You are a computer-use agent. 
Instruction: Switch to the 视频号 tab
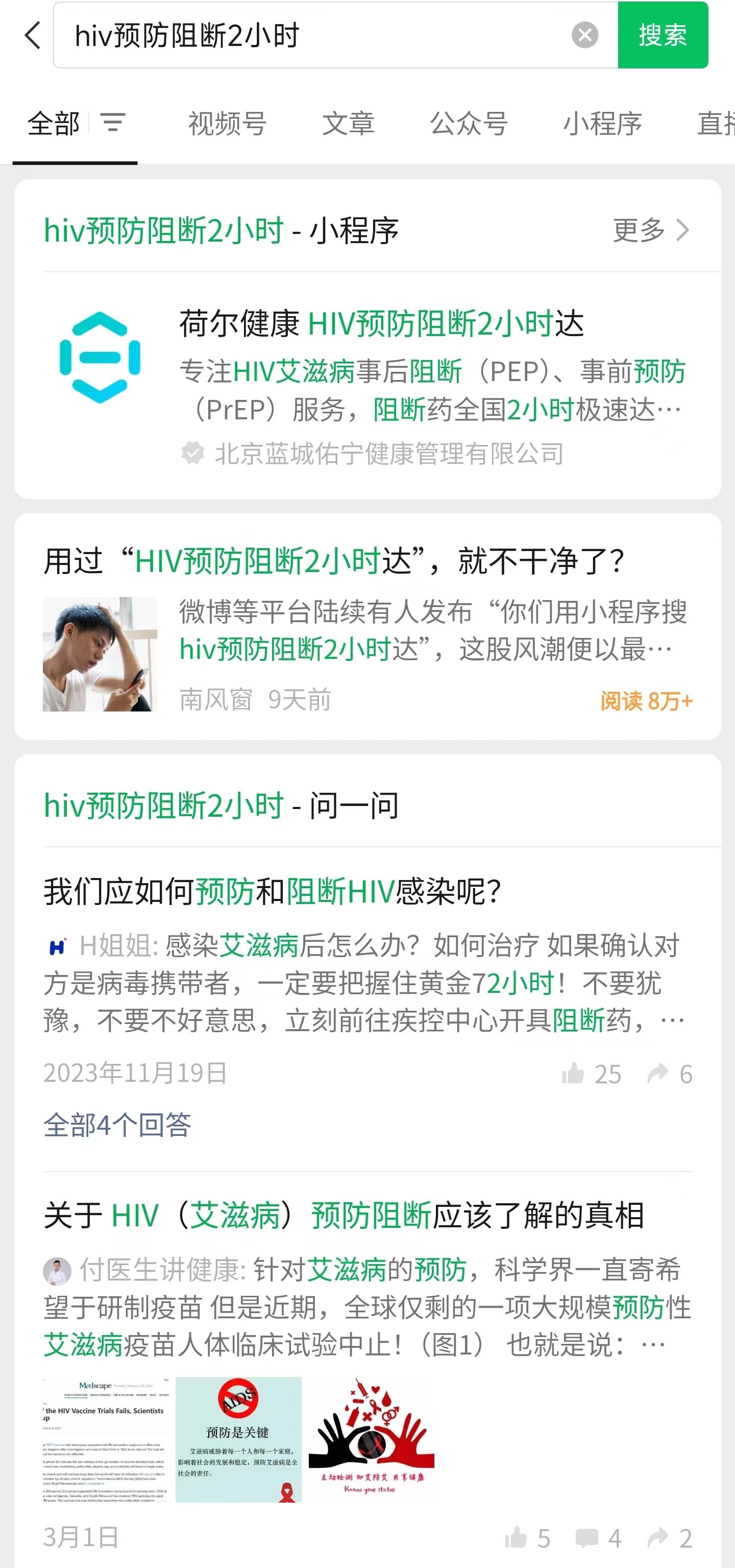pos(227,124)
